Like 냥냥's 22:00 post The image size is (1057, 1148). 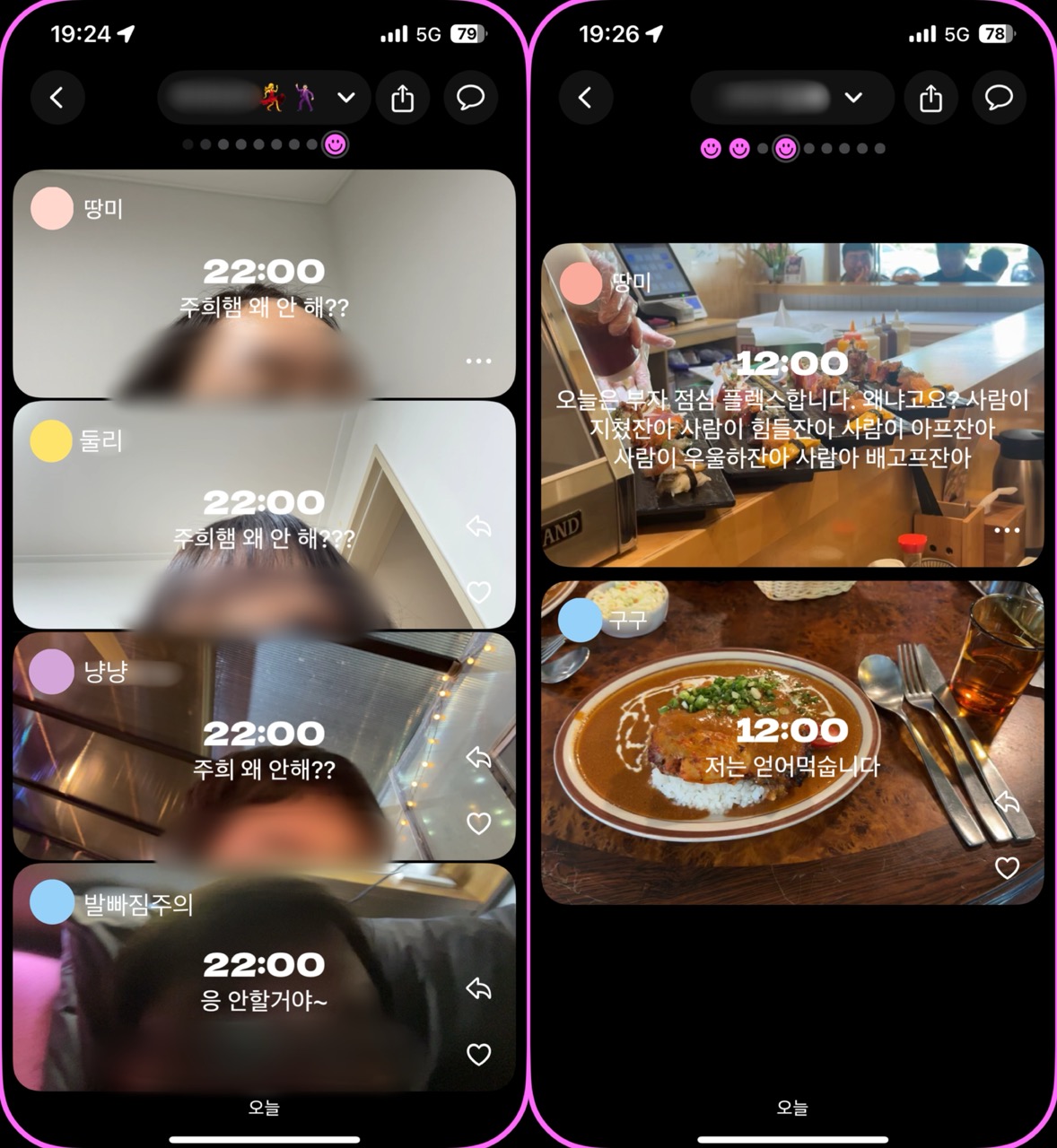479,823
